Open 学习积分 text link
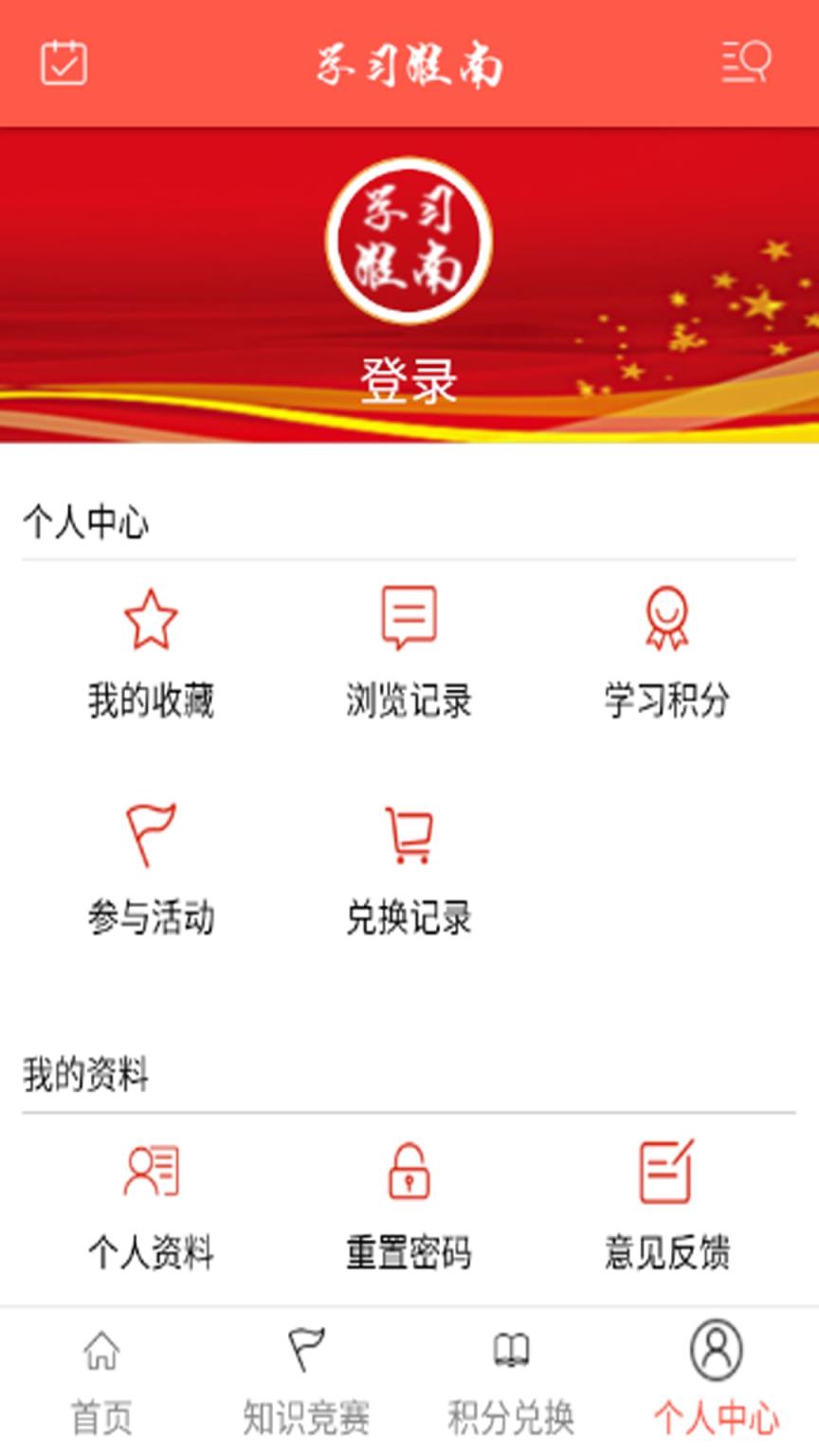The image size is (819, 1456). (668, 701)
